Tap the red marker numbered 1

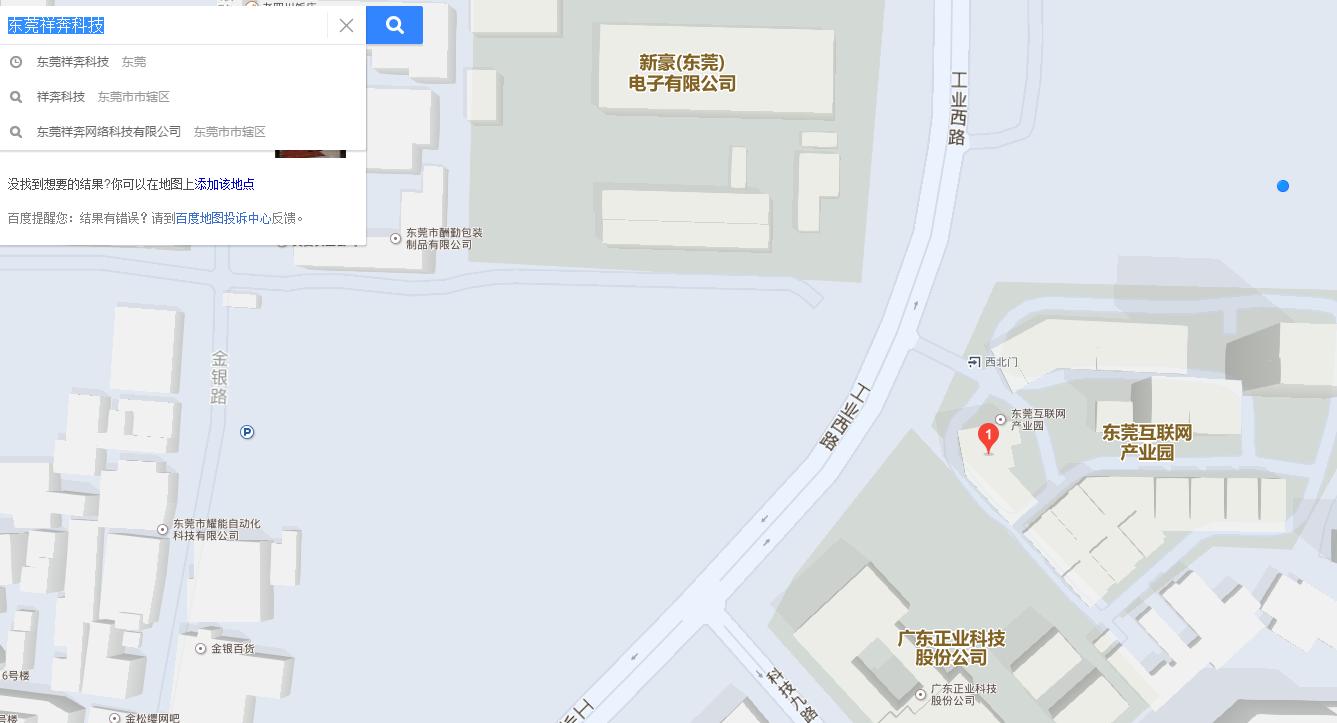[x=988, y=438]
